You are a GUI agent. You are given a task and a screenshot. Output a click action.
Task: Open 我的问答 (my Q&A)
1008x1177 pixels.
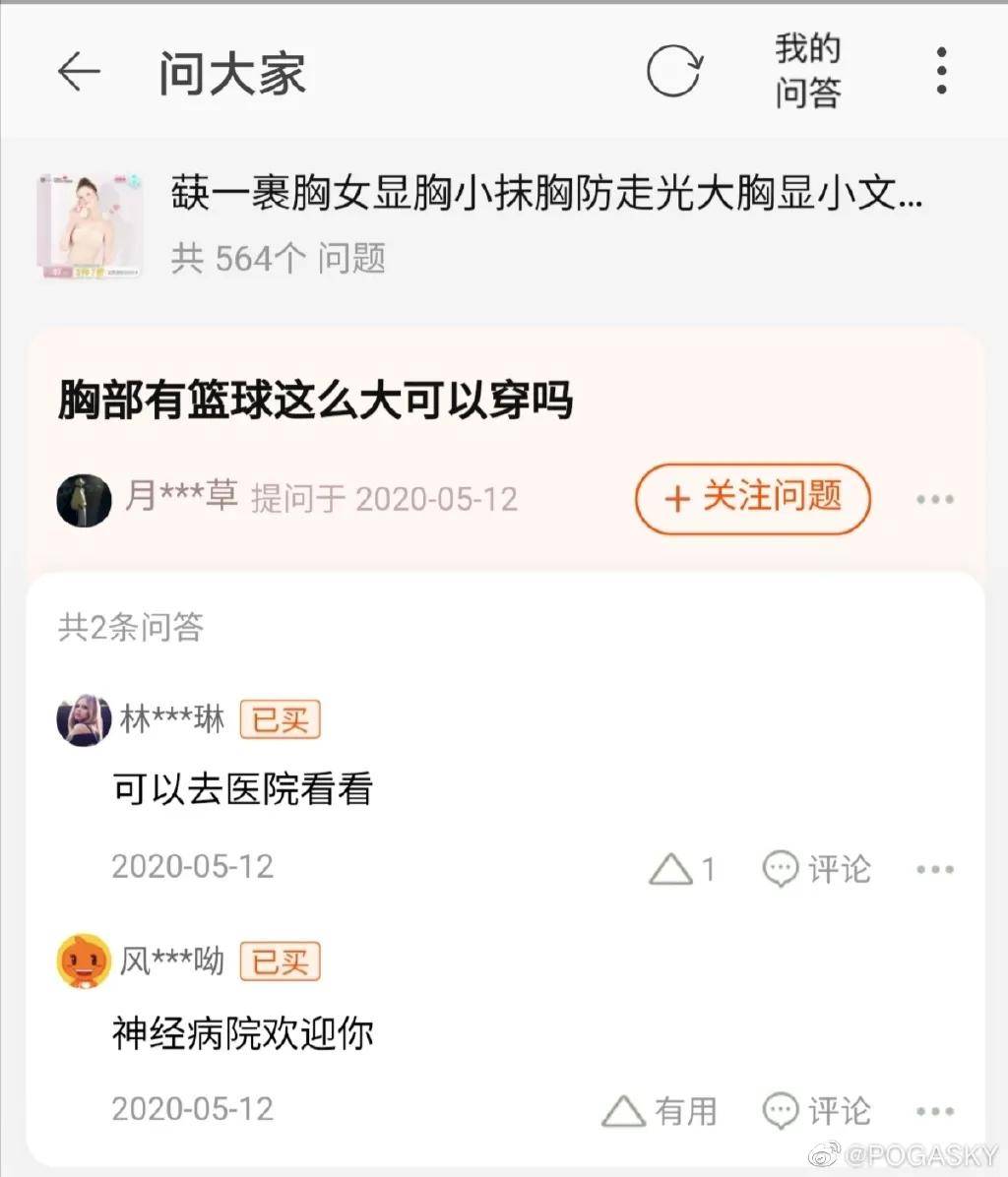[807, 71]
